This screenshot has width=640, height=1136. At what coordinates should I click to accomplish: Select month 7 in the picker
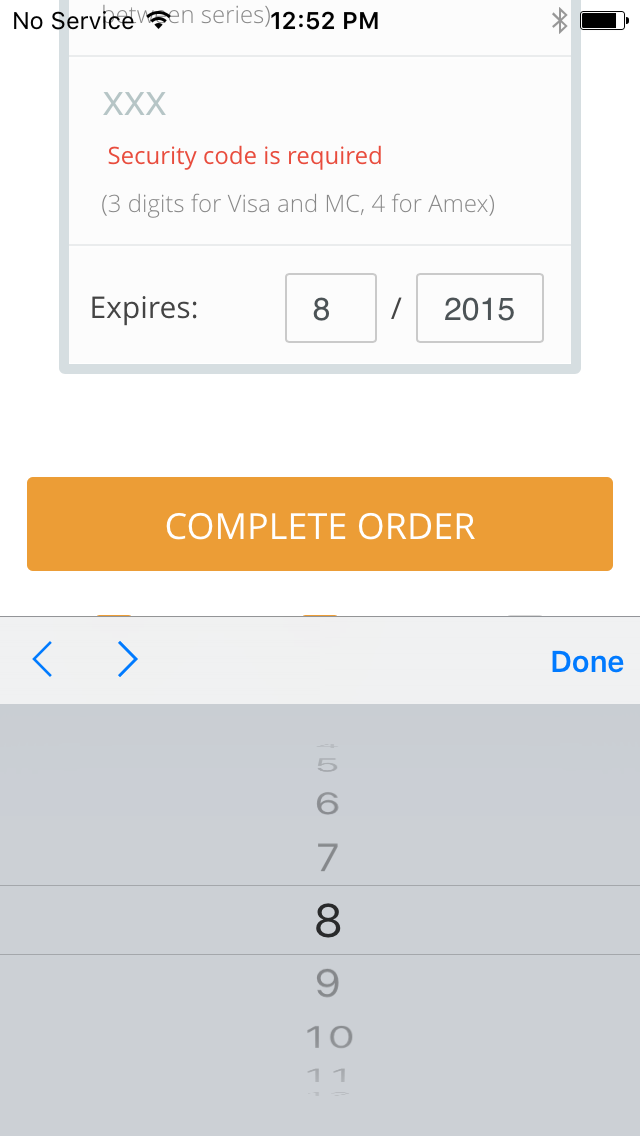coord(328,858)
